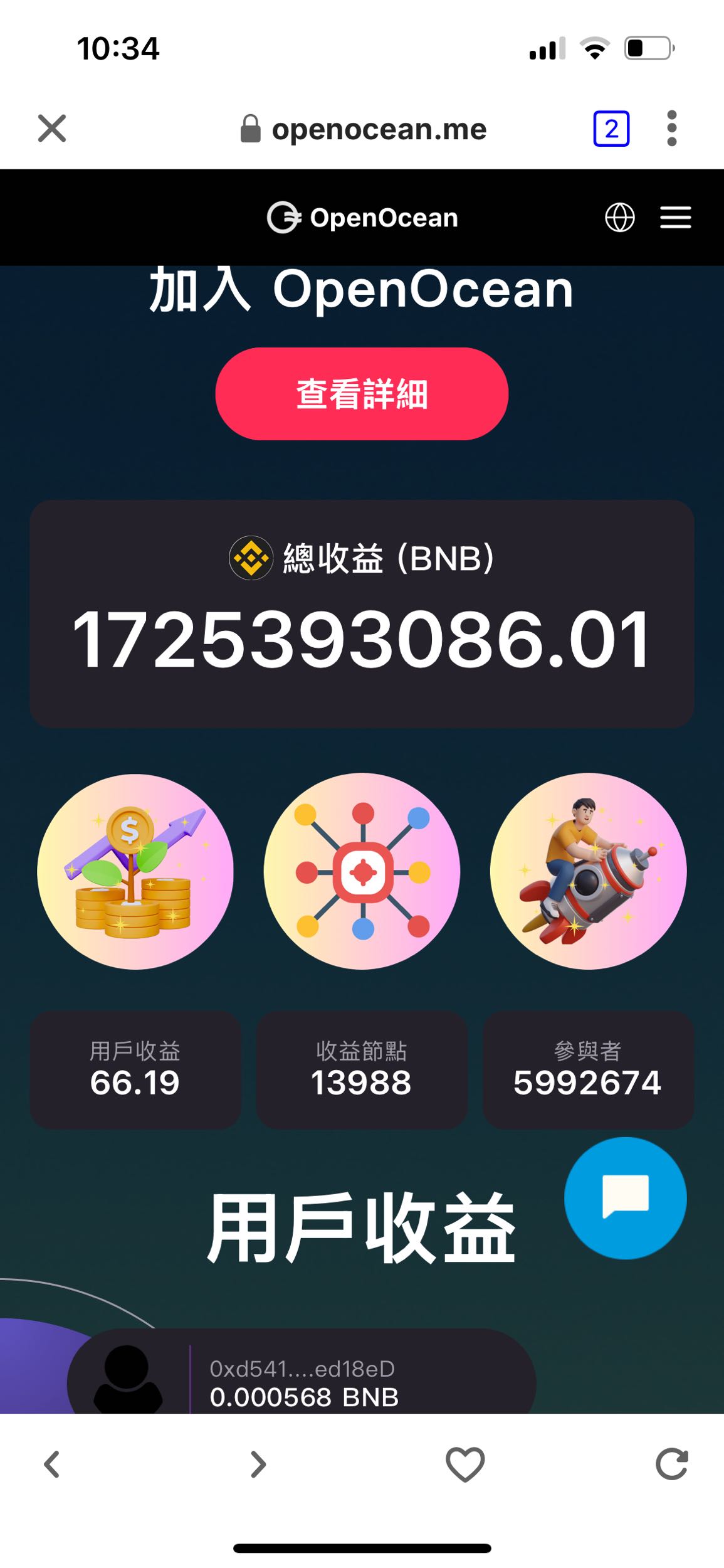The image size is (724, 1568).
Task: Open the hamburger navigation menu
Action: [675, 218]
